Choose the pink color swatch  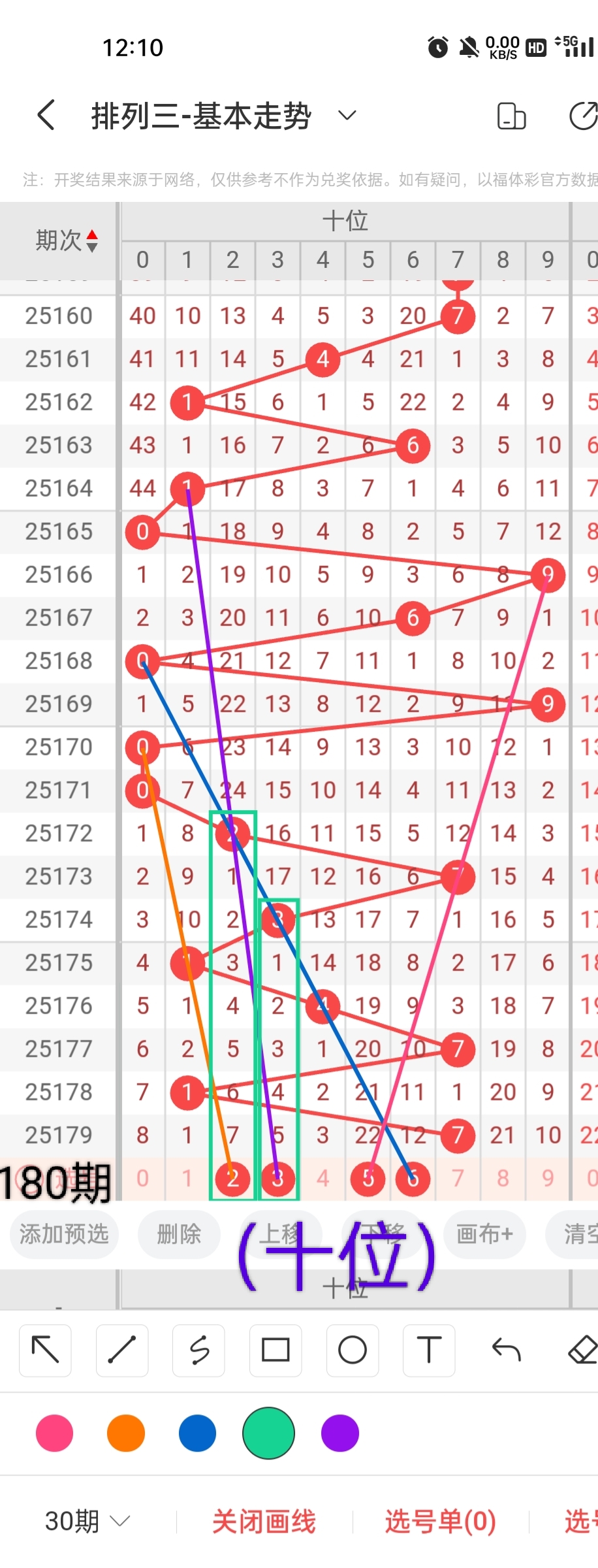(55, 1433)
